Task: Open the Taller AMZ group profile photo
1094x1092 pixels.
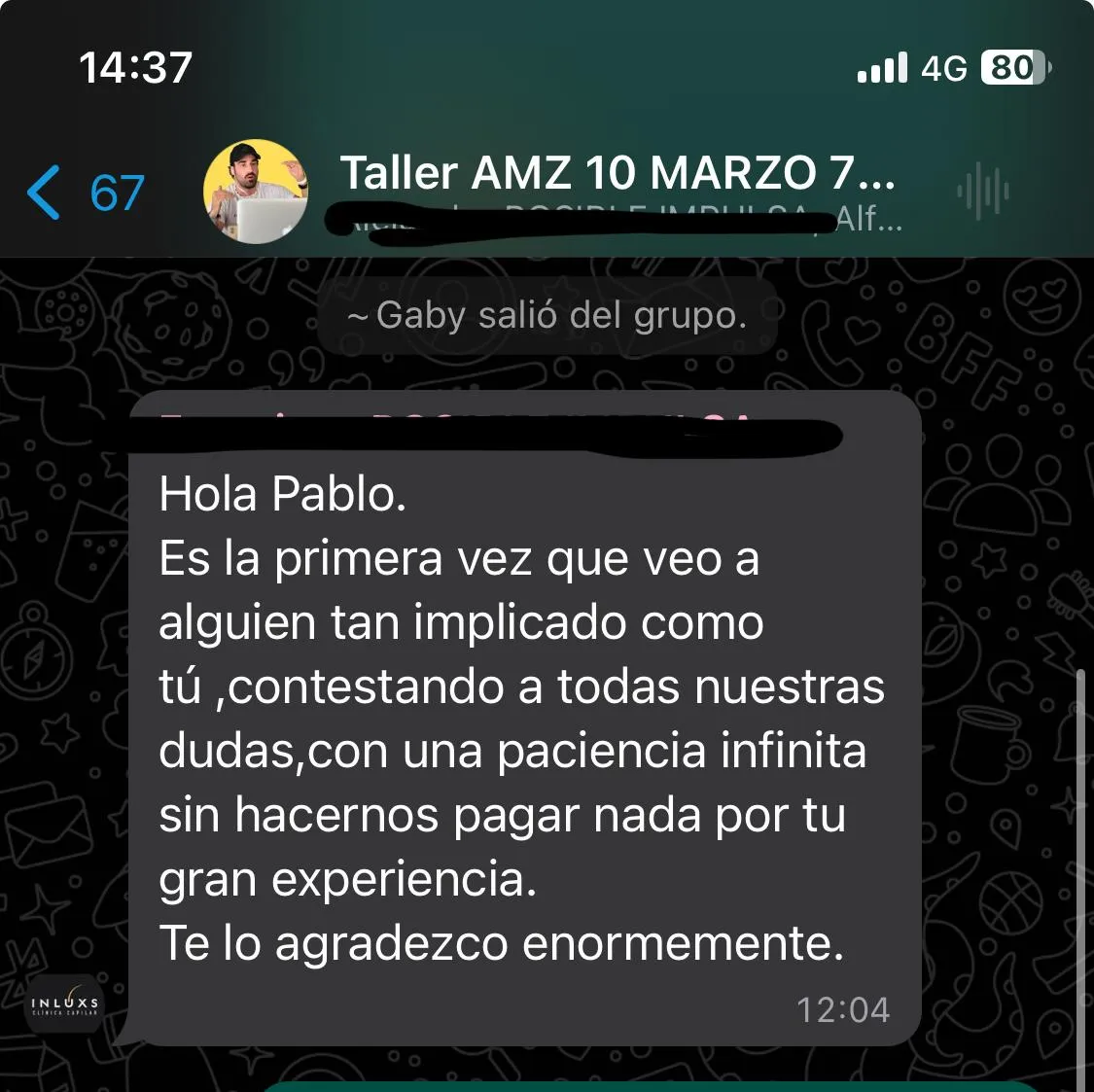Action: pos(256,192)
